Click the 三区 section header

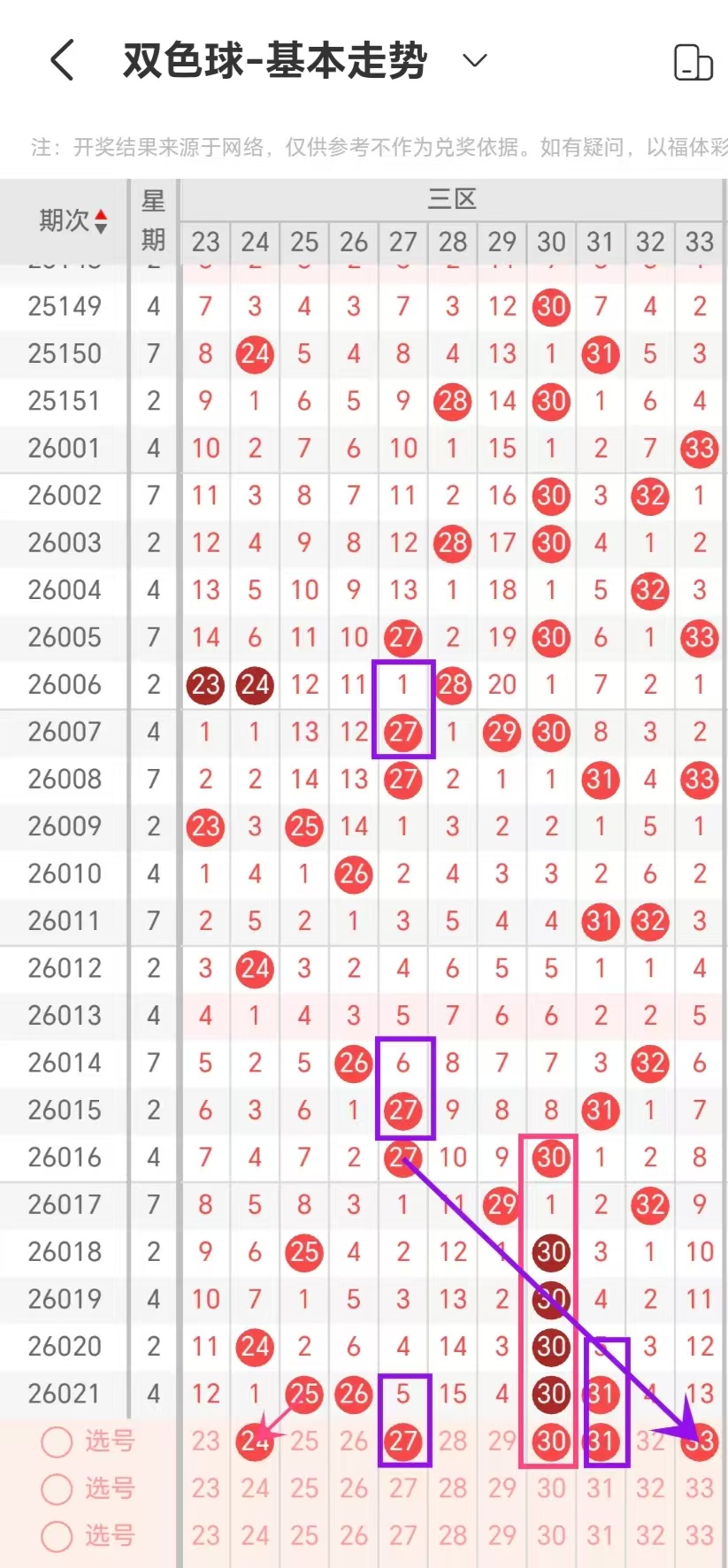(453, 199)
